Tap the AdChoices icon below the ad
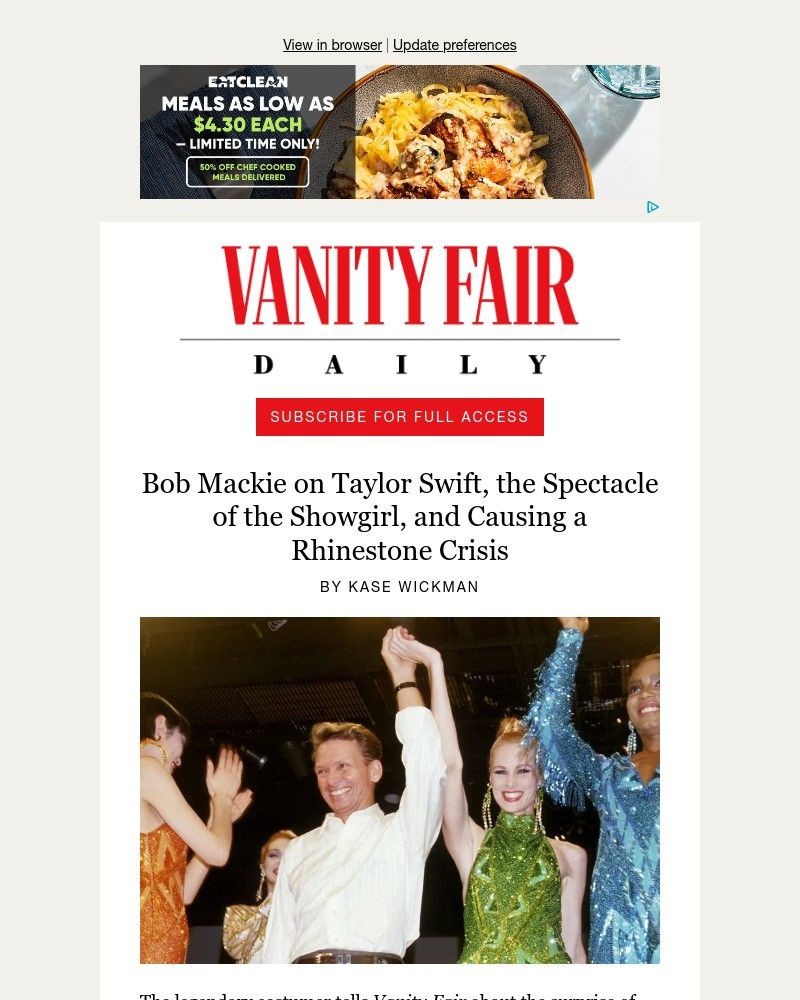This screenshot has width=800, height=1000. [652, 207]
